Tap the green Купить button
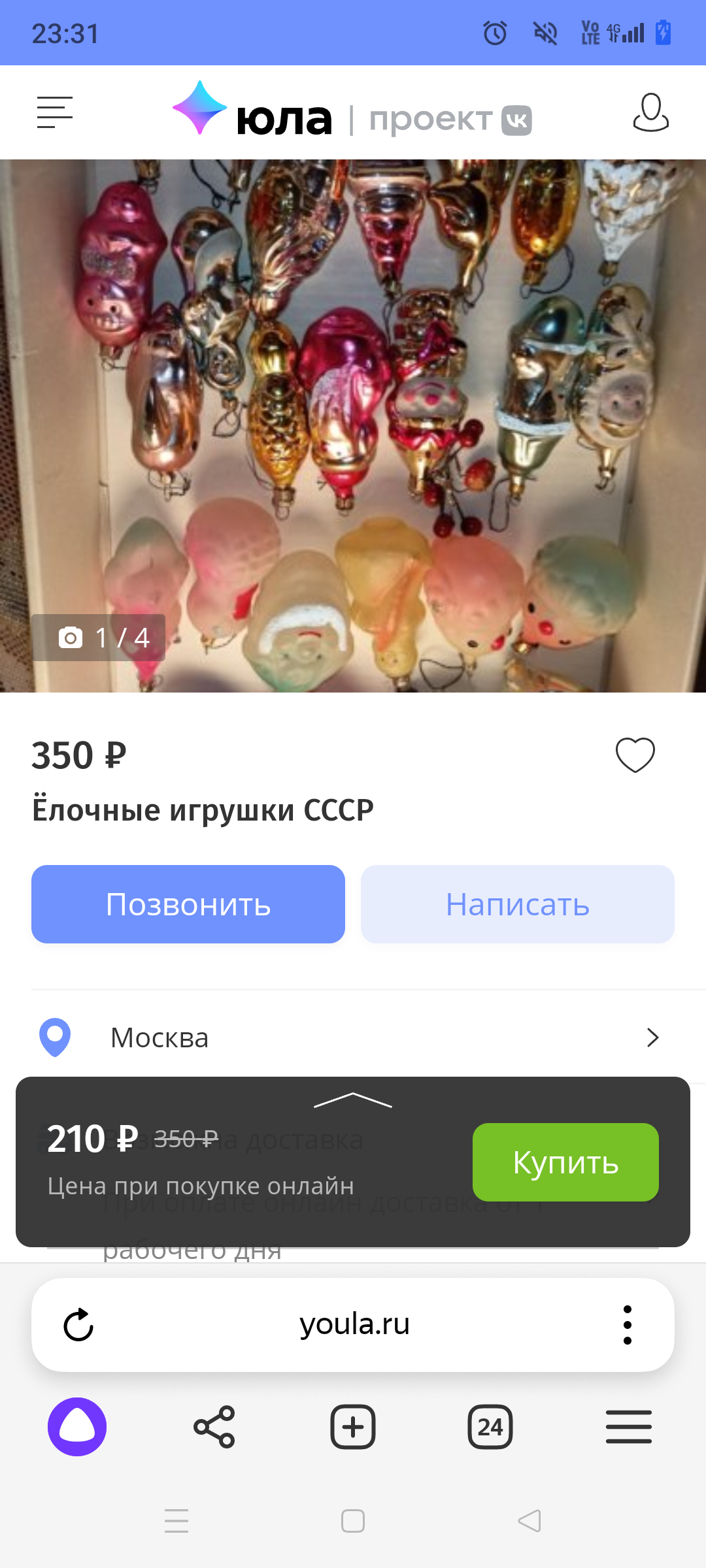This screenshot has height=1568, width=706. [565, 1162]
